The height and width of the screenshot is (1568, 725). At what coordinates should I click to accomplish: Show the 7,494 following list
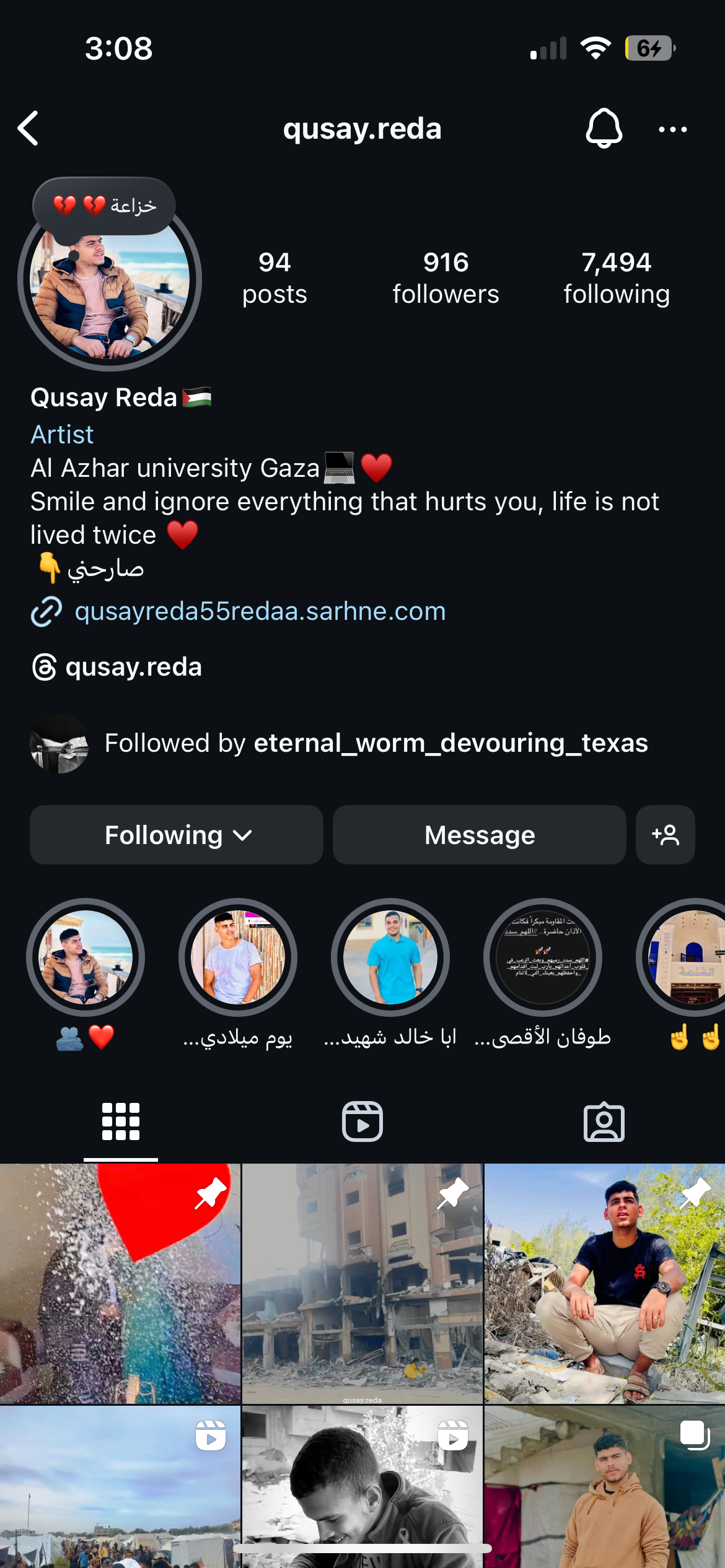[617, 278]
